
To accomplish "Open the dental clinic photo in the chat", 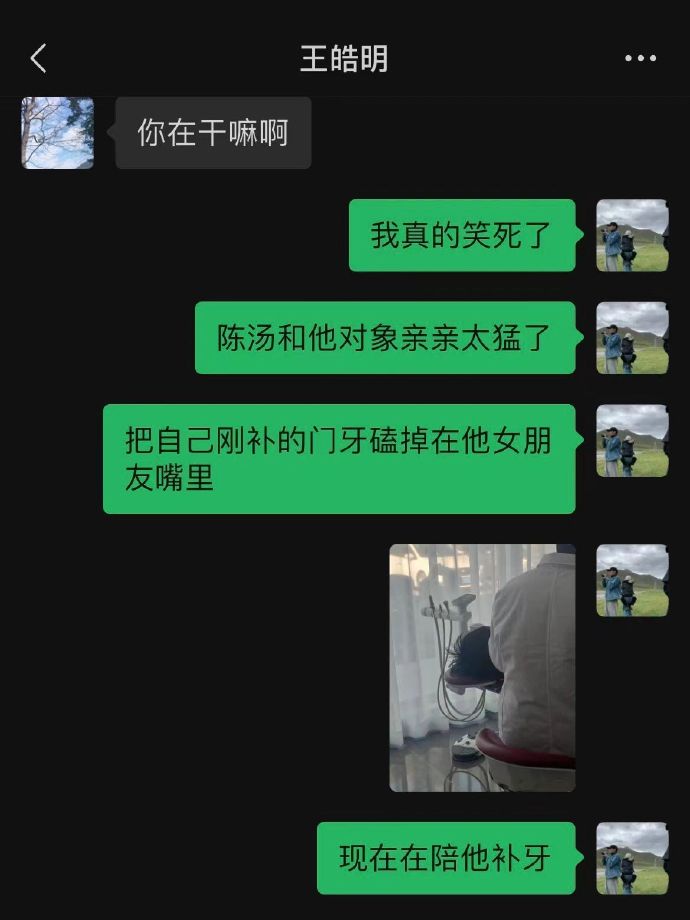I will [482, 667].
